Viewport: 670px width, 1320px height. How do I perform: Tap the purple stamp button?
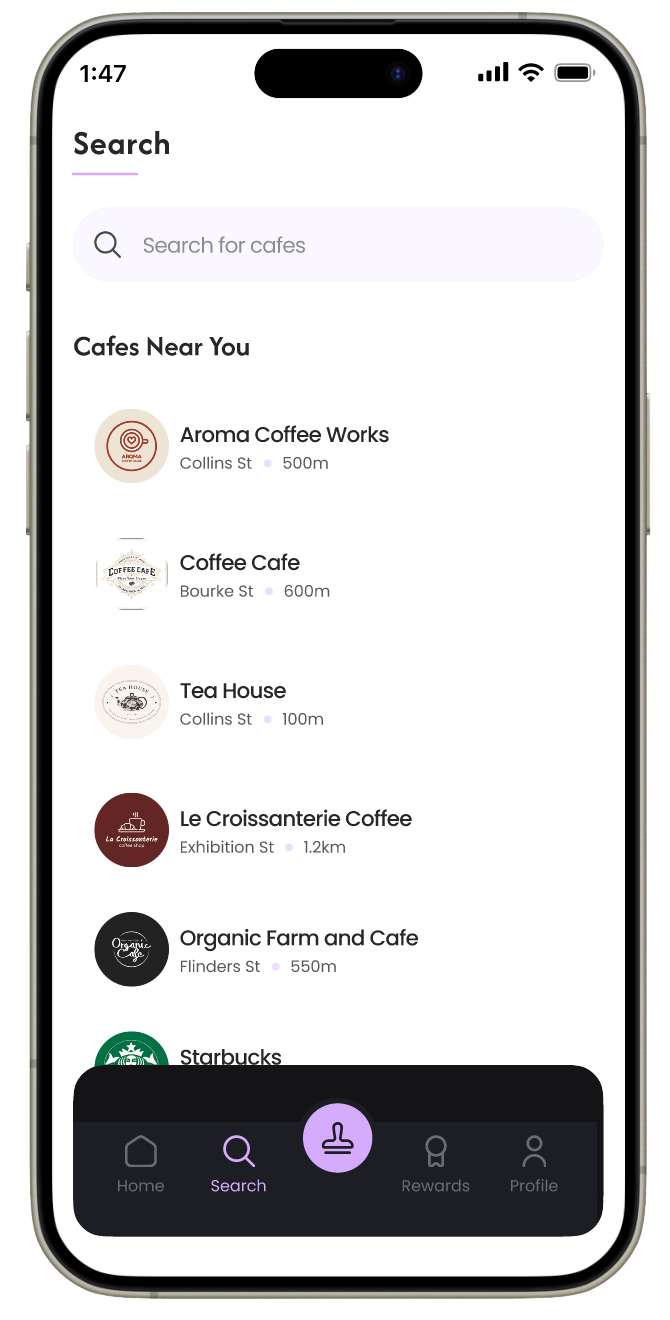[x=338, y=1138]
